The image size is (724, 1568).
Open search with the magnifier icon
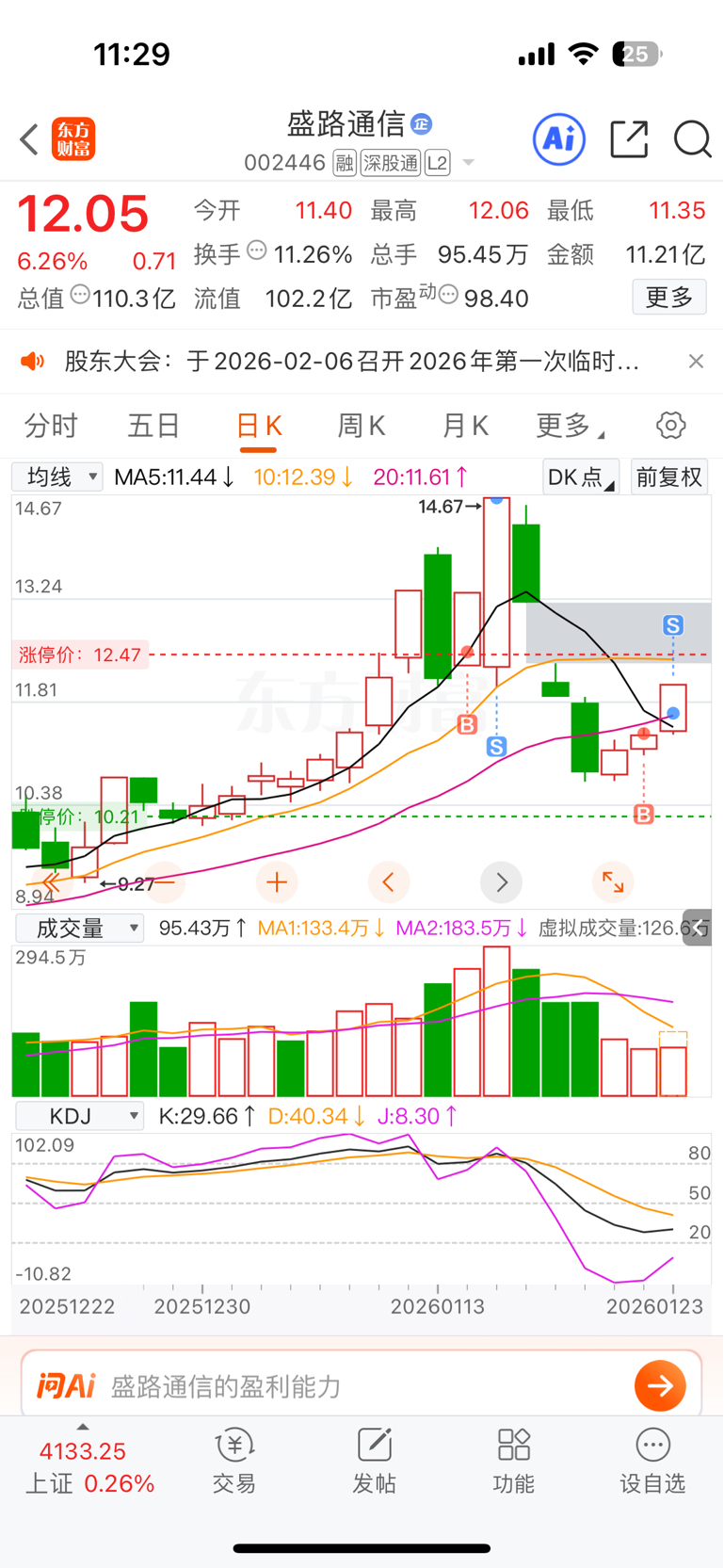click(x=692, y=139)
